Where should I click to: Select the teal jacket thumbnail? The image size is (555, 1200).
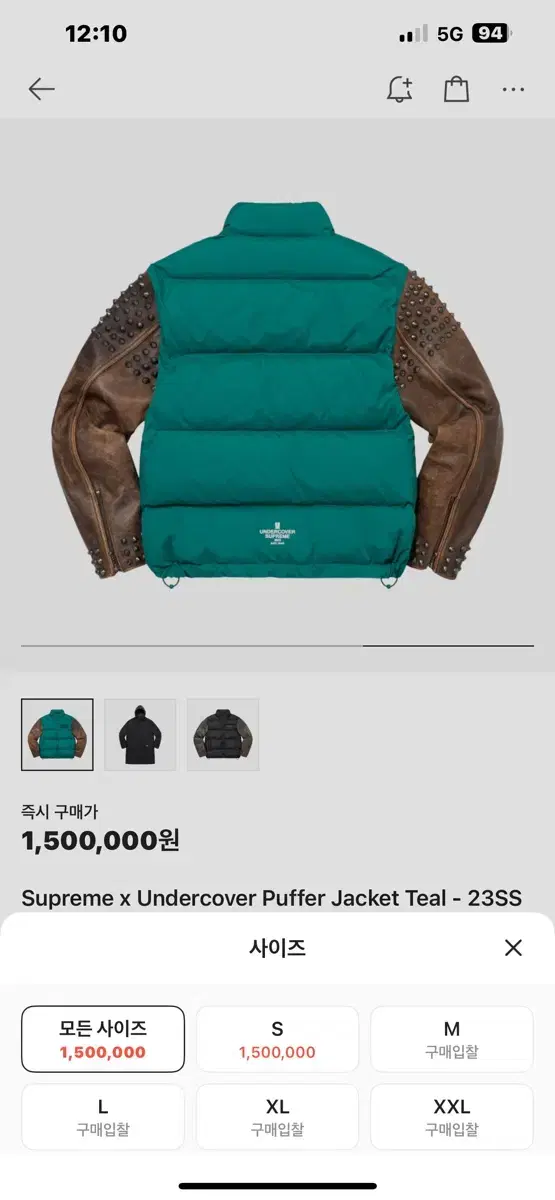coord(57,734)
